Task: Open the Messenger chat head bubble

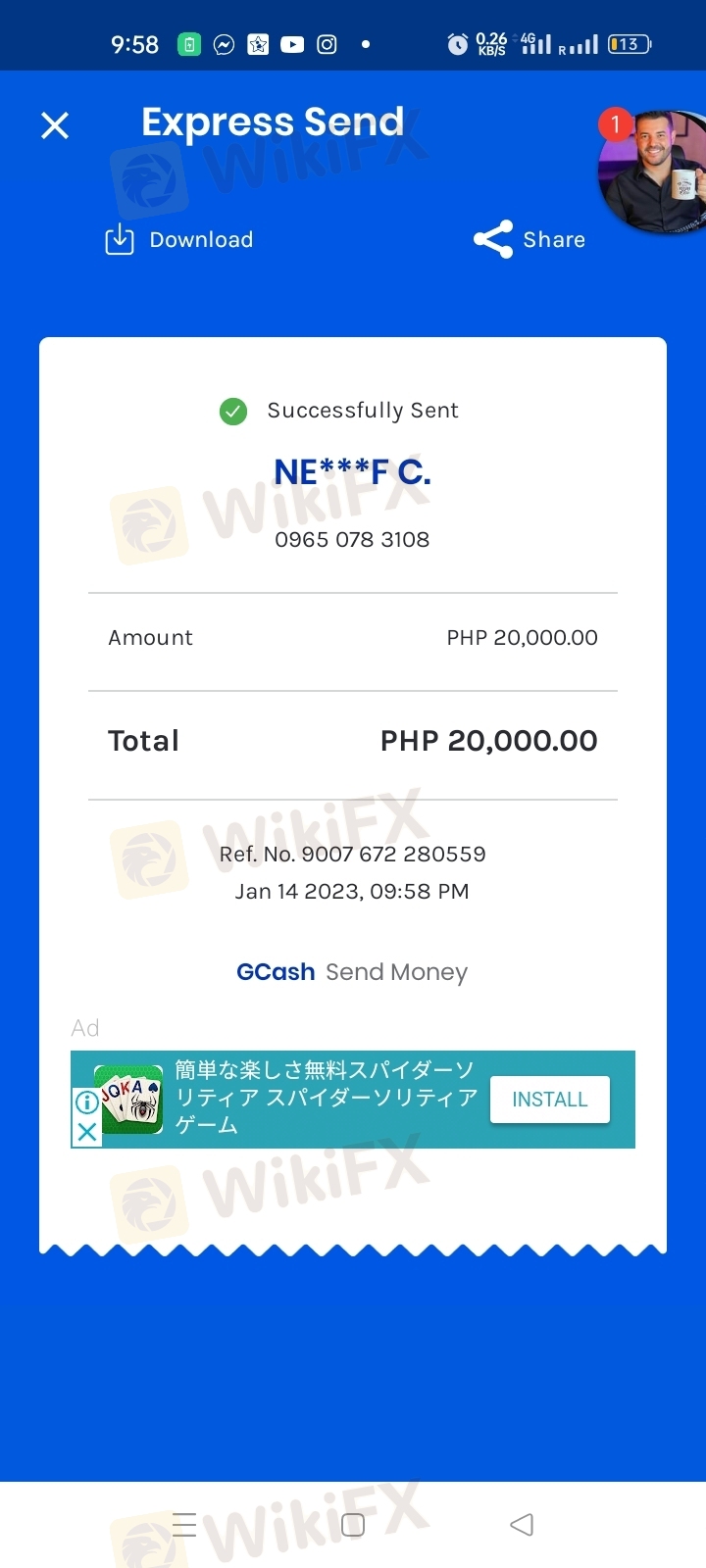Action: [x=655, y=172]
